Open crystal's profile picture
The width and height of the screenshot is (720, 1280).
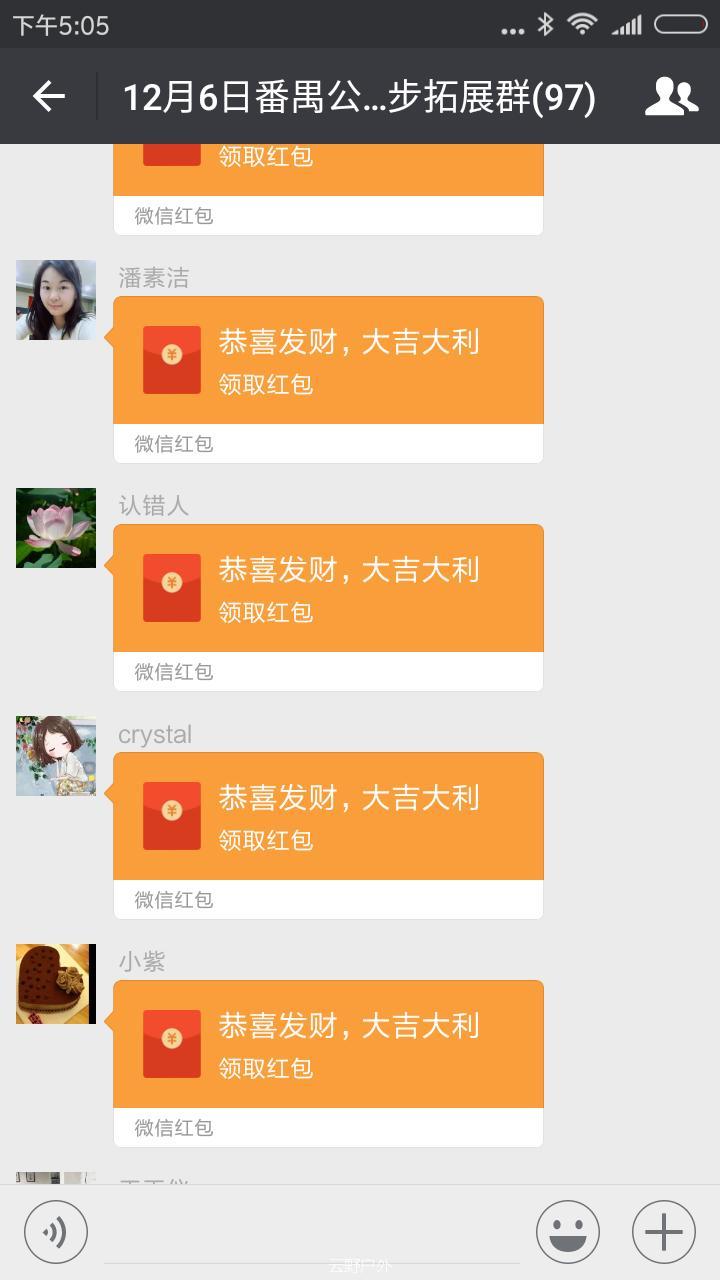click(x=56, y=756)
